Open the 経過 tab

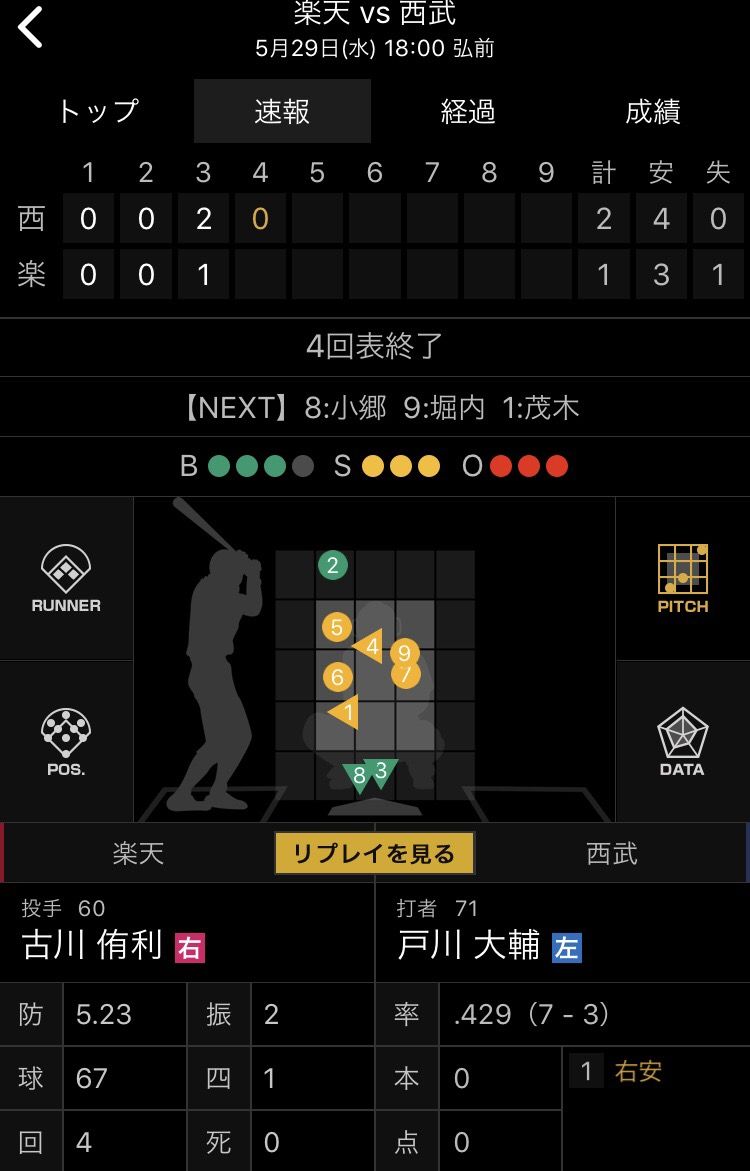[x=468, y=111]
